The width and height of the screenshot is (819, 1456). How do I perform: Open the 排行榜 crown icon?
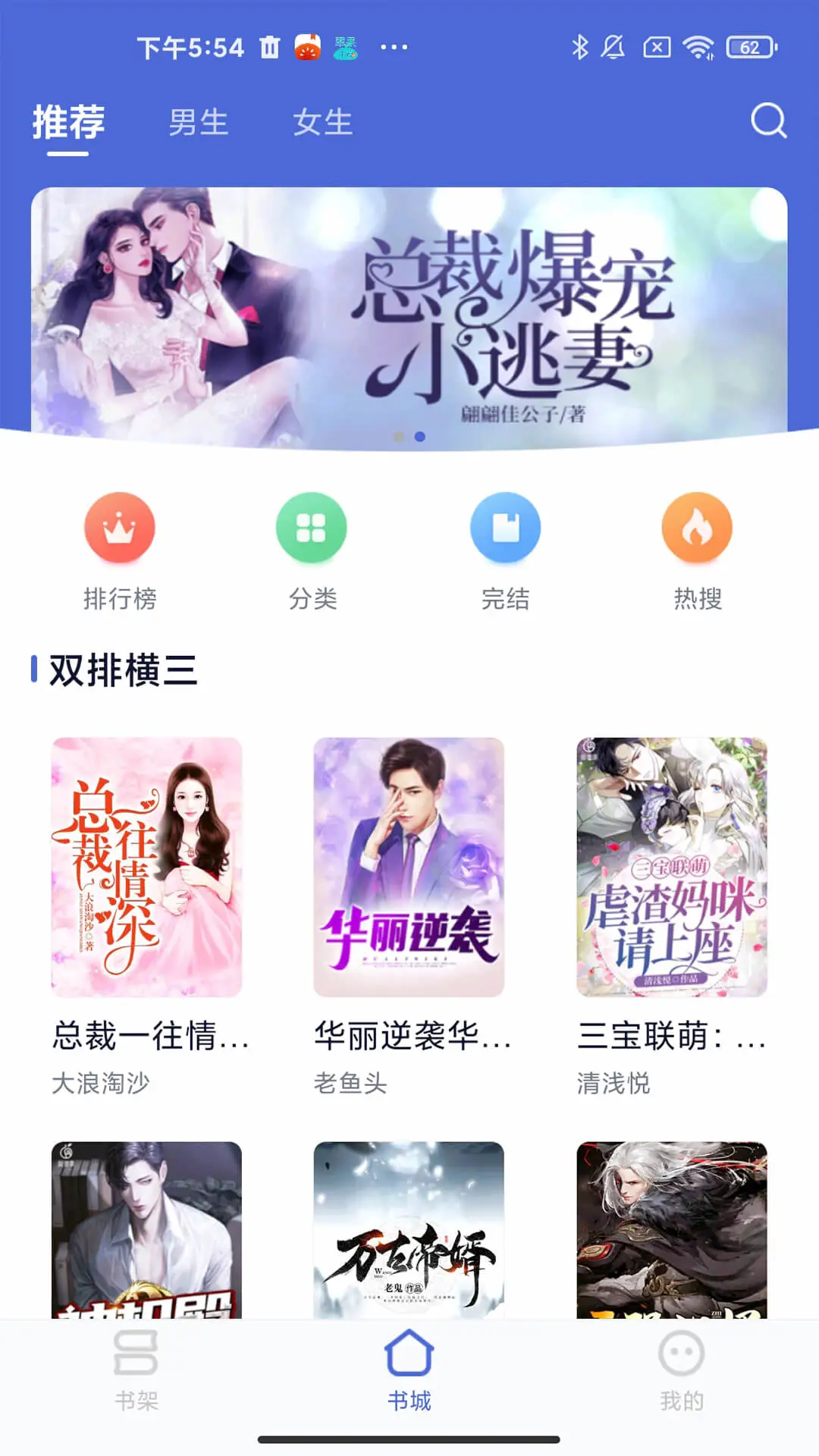pos(119,526)
